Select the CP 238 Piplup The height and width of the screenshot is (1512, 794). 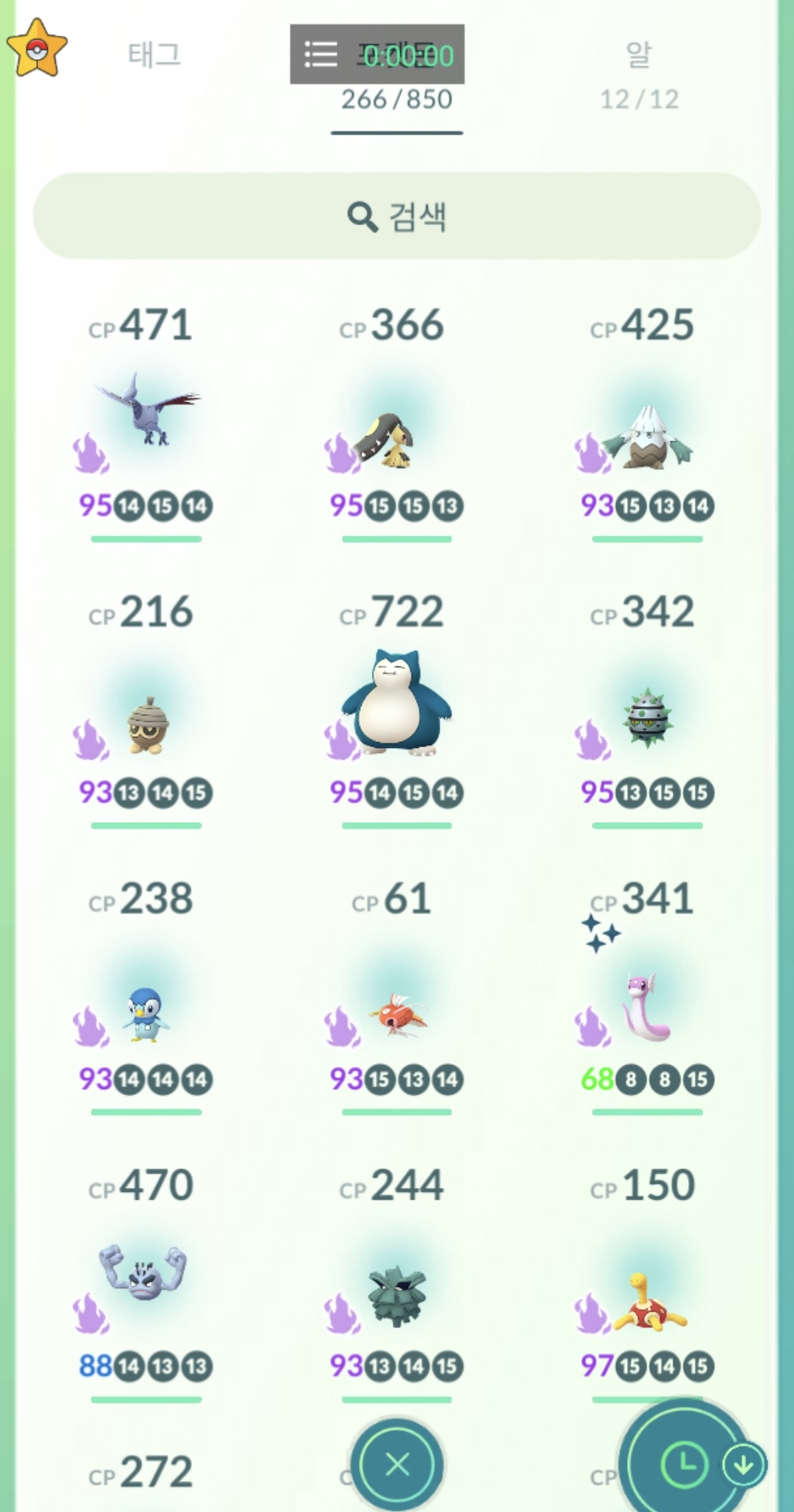[146, 1011]
